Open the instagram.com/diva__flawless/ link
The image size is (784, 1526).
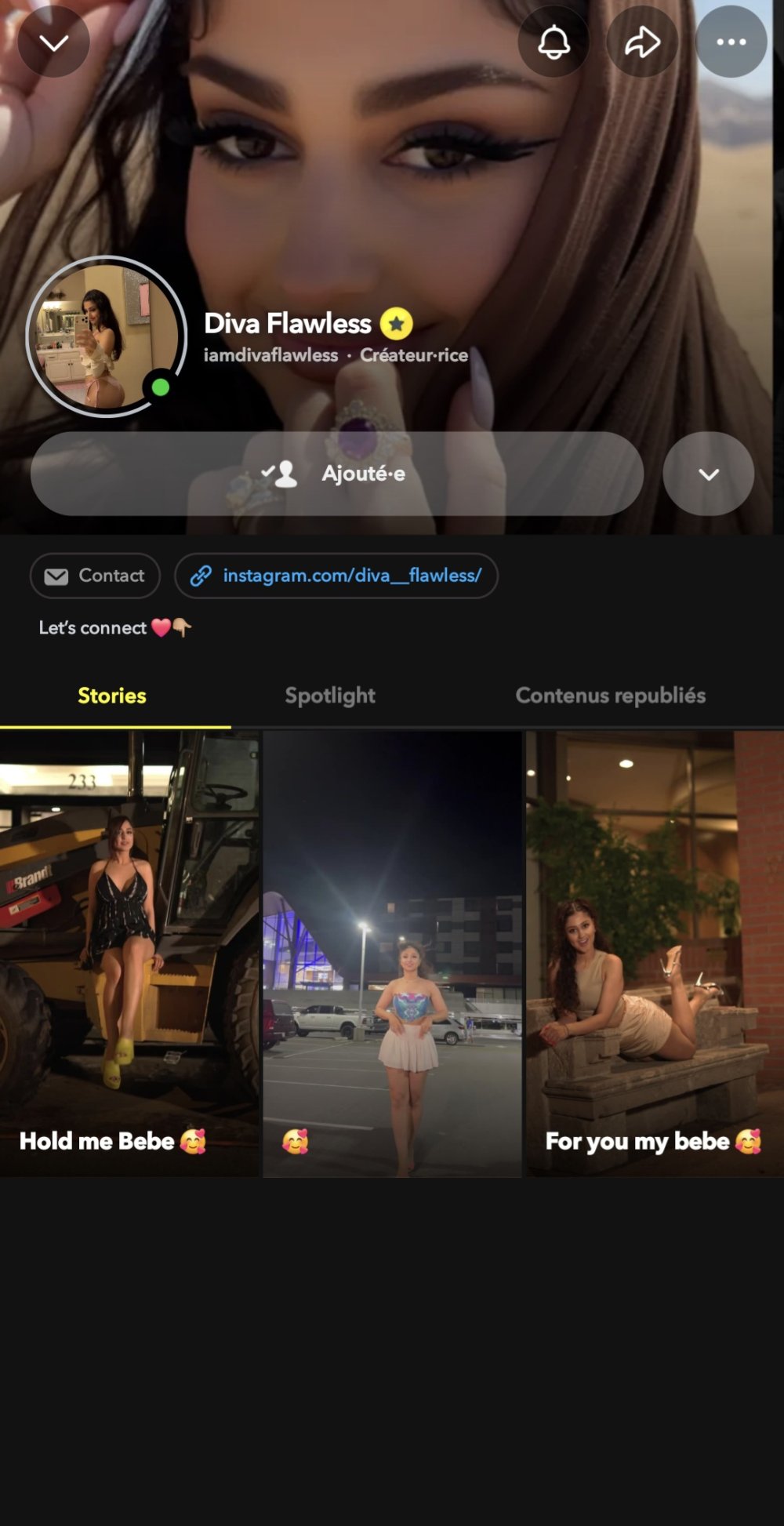pyautogui.click(x=336, y=576)
